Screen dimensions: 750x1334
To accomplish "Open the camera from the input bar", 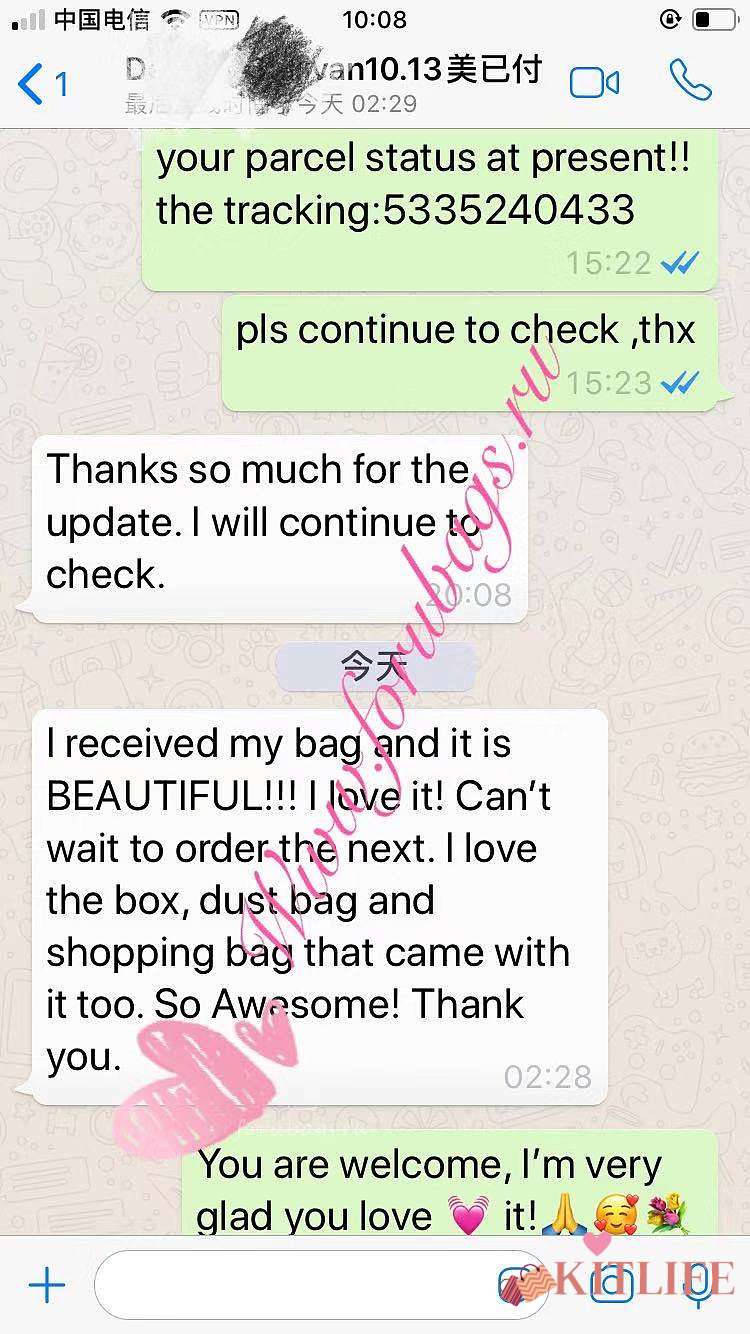I will click(x=610, y=1285).
